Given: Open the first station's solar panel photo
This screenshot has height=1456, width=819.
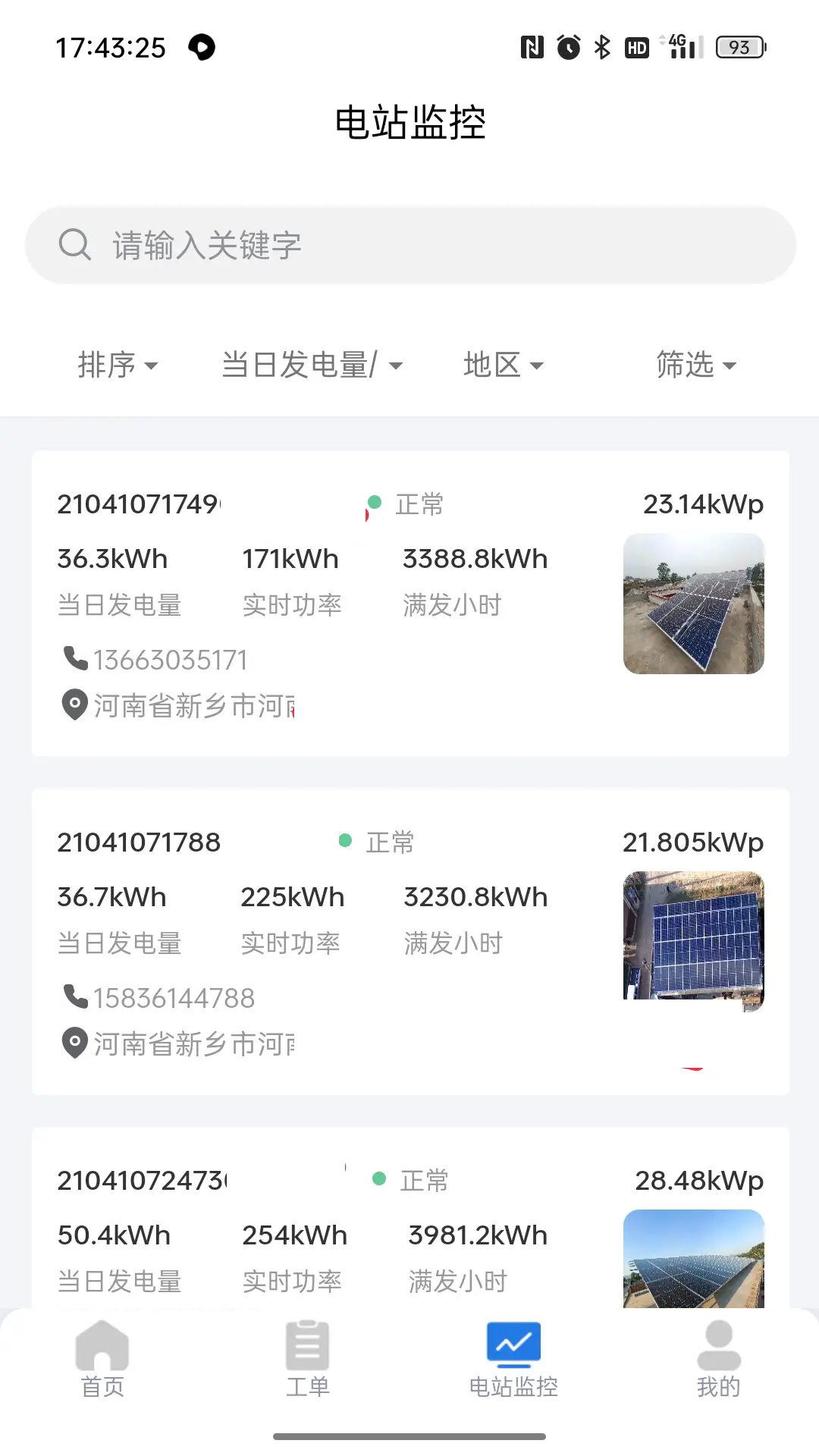Looking at the screenshot, I should [x=694, y=603].
